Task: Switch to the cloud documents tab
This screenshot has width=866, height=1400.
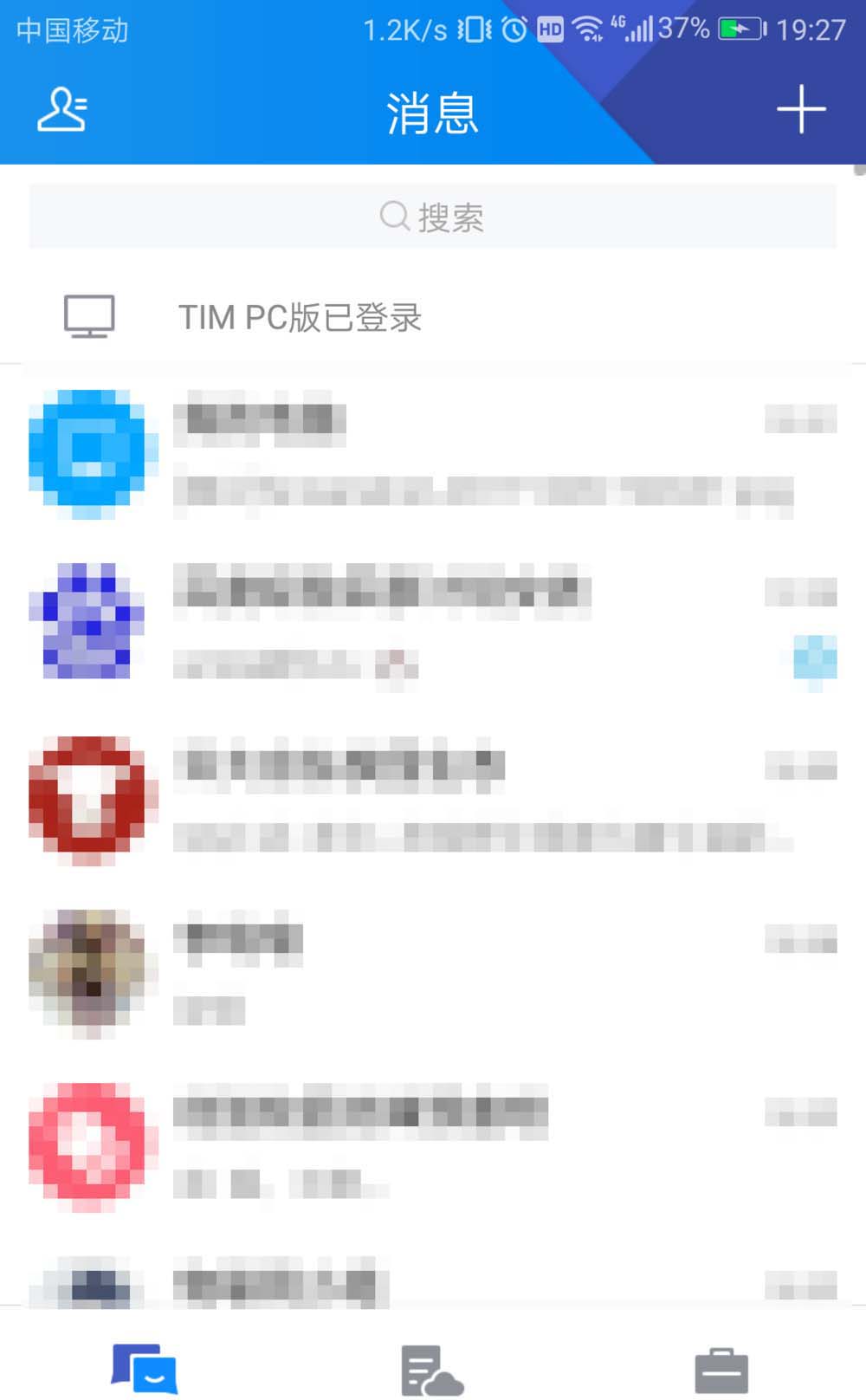Action: coord(431,1371)
